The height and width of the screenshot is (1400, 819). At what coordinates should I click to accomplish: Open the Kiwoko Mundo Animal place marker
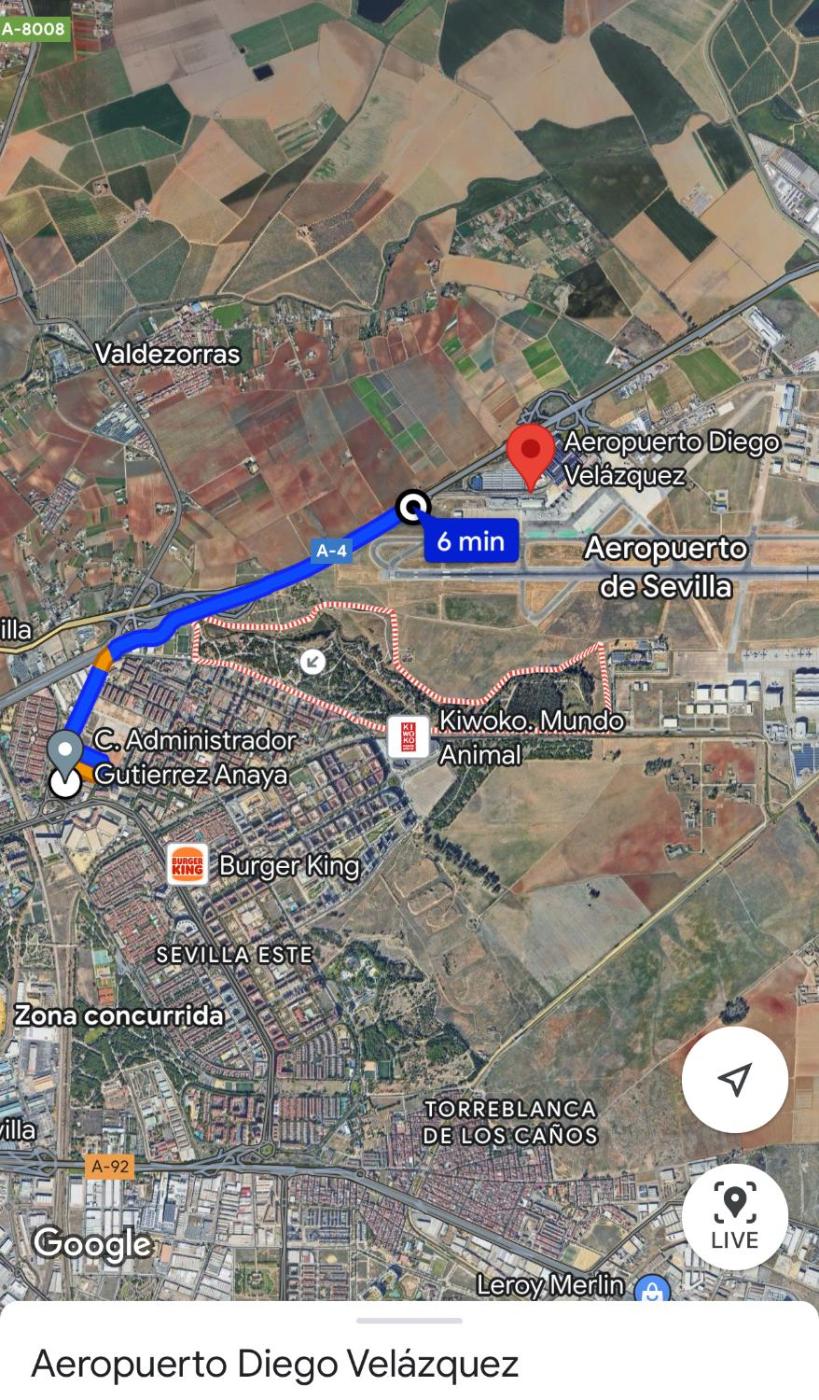coord(409,737)
